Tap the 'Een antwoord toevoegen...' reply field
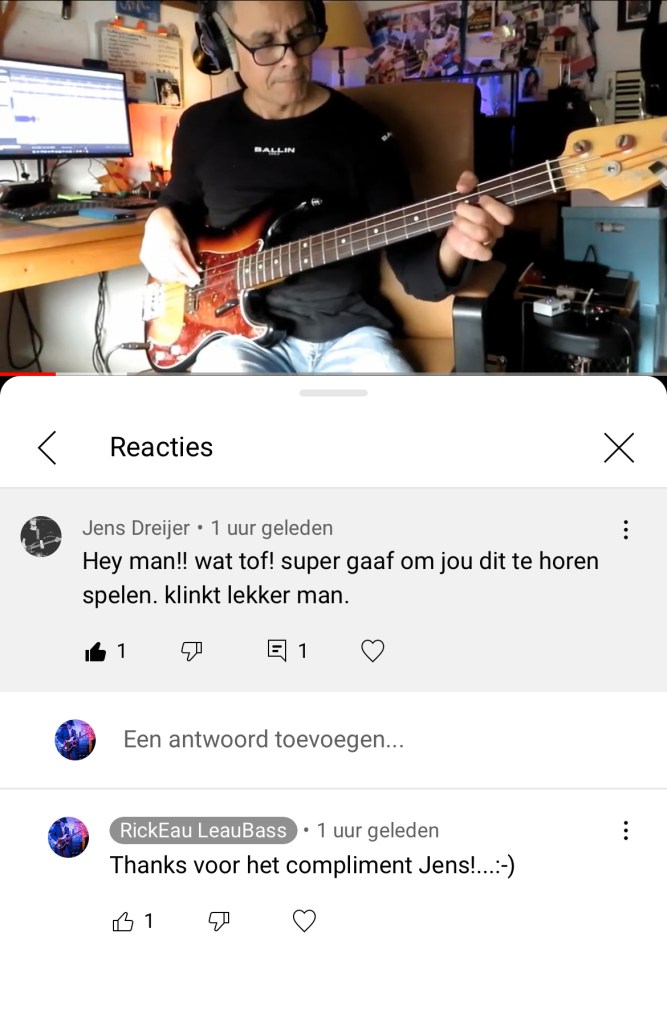The height and width of the screenshot is (1023, 667). pyautogui.click(x=264, y=740)
